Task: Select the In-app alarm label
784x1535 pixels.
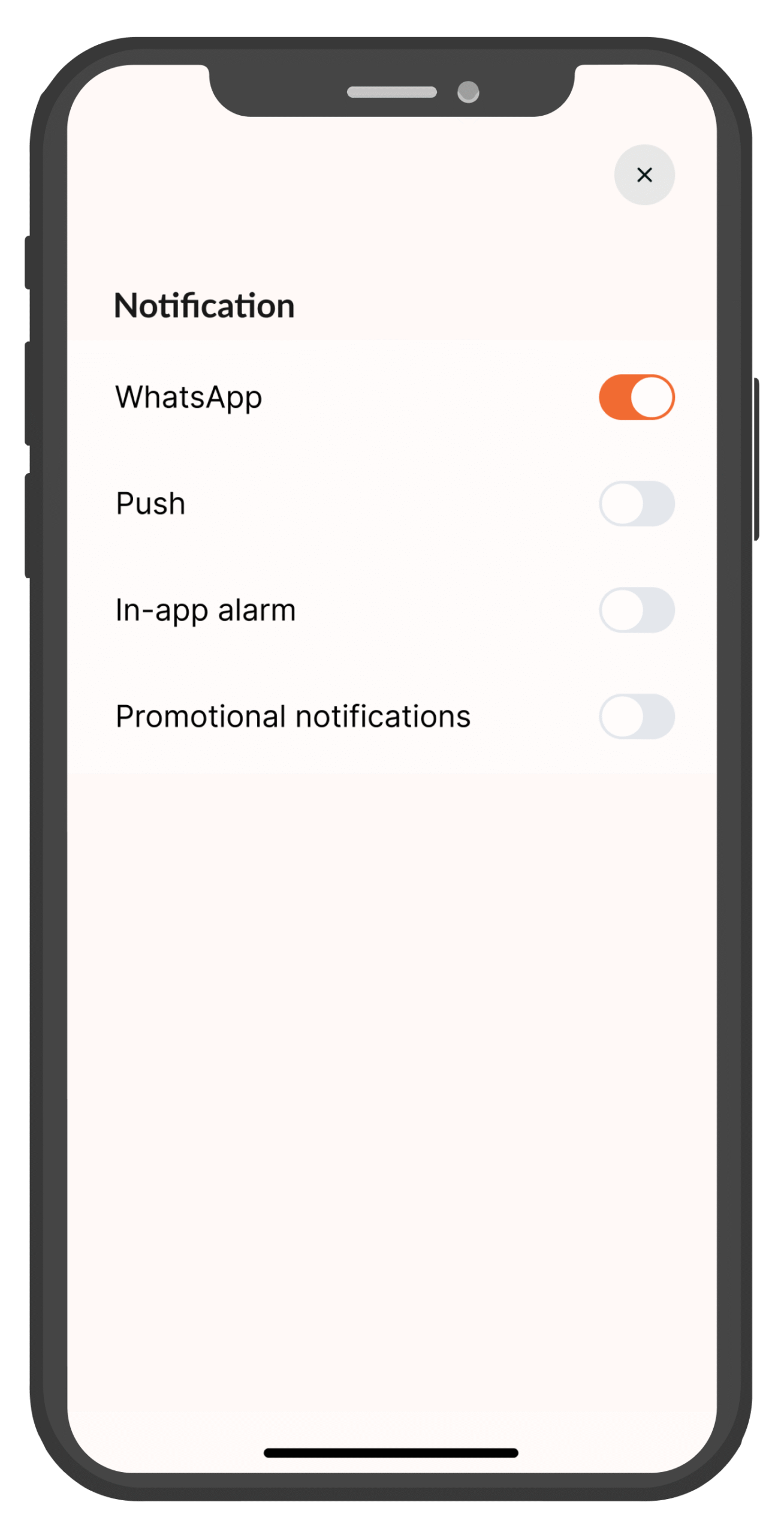Action: coord(204,610)
